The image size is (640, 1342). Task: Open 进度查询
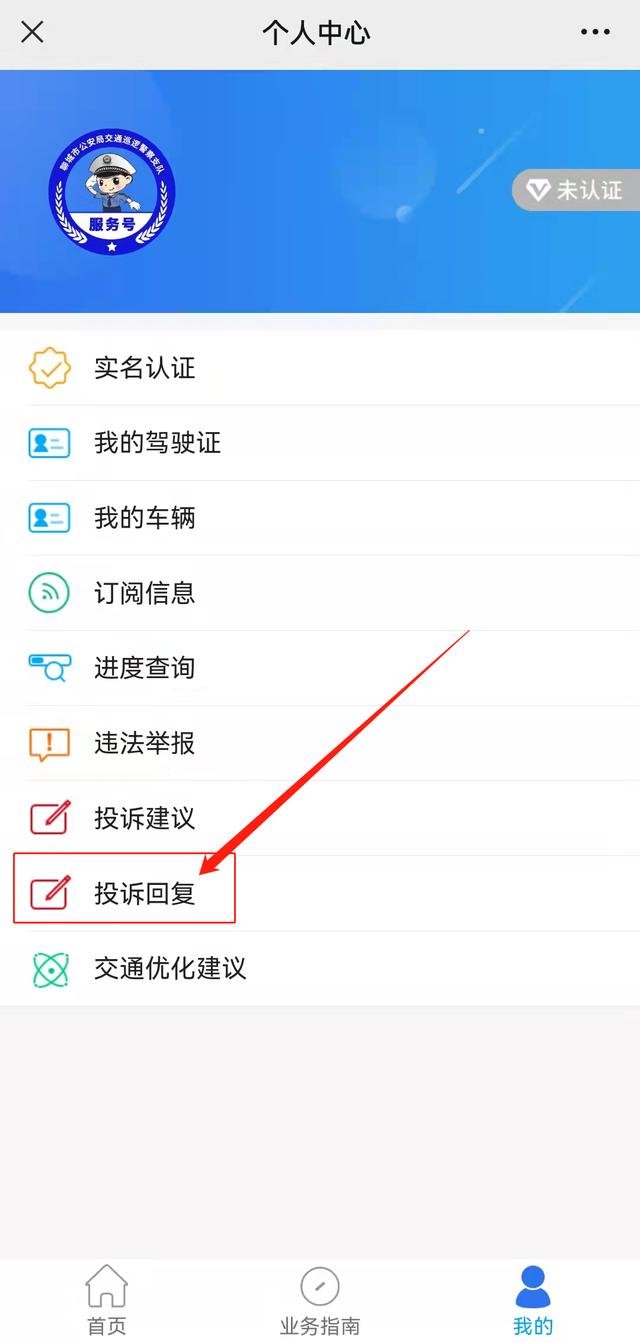(x=320, y=668)
